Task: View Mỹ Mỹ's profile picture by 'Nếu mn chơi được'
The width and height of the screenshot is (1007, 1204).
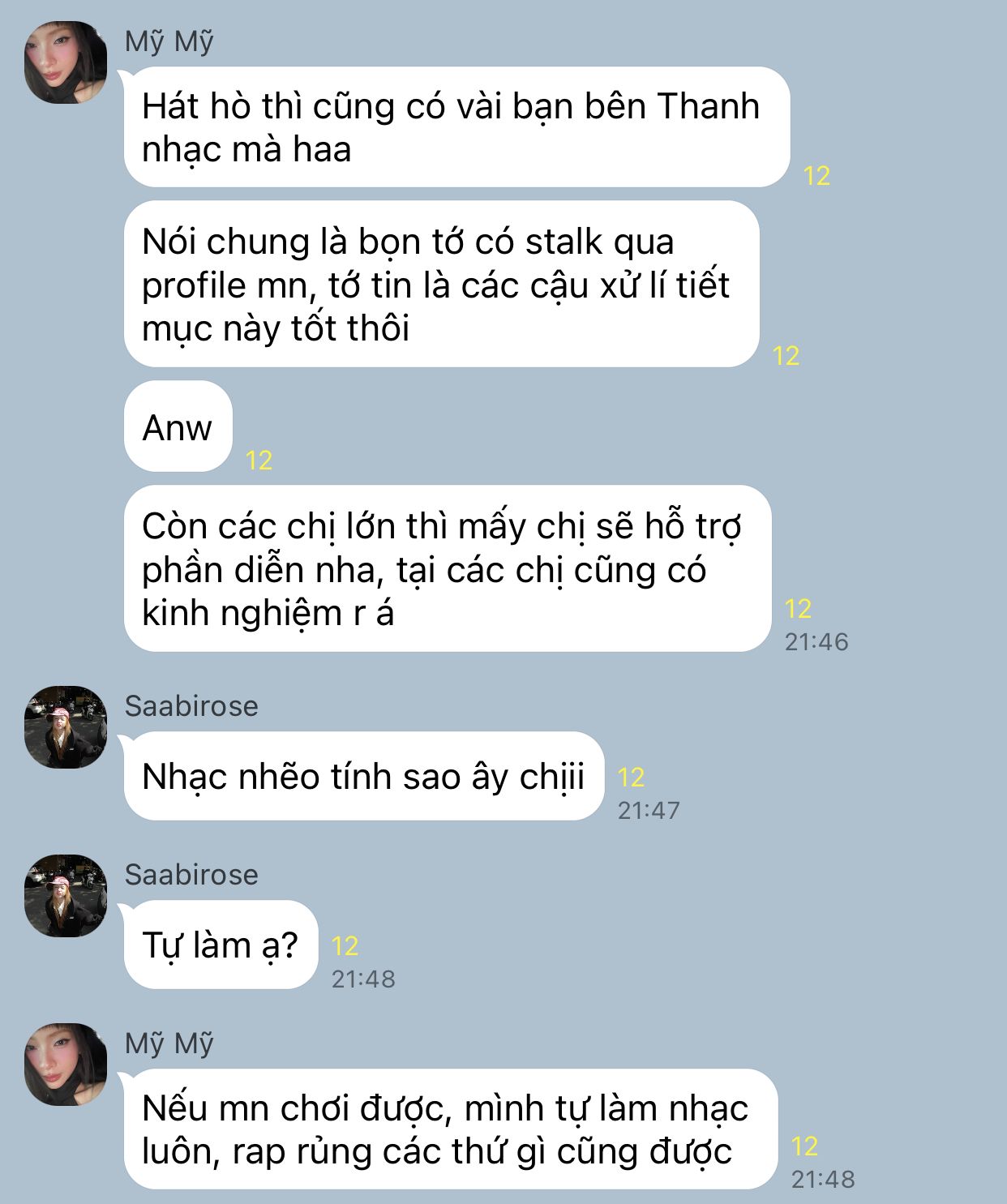Action: 66,1065
